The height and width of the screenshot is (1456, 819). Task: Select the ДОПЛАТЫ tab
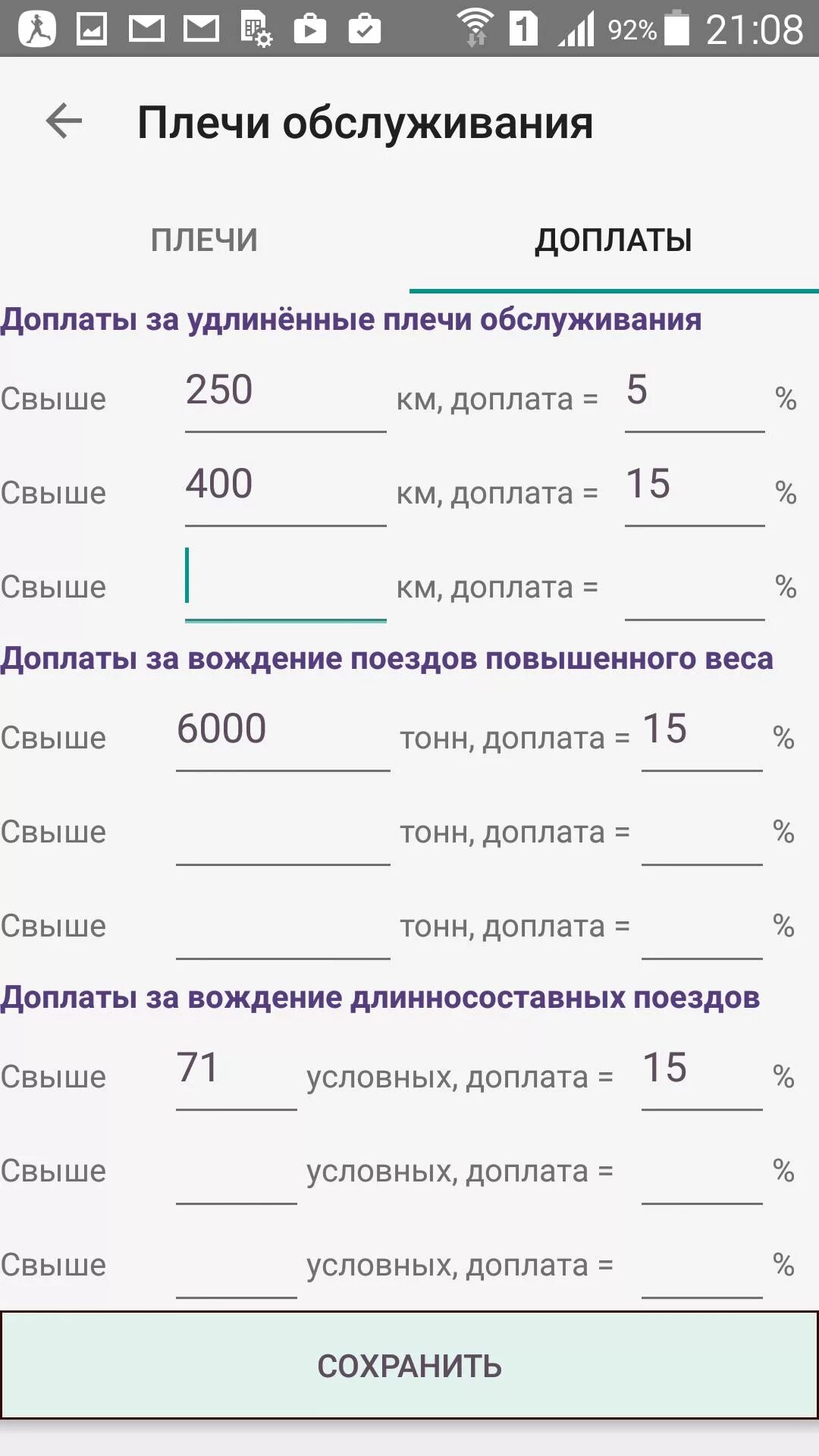tap(613, 240)
